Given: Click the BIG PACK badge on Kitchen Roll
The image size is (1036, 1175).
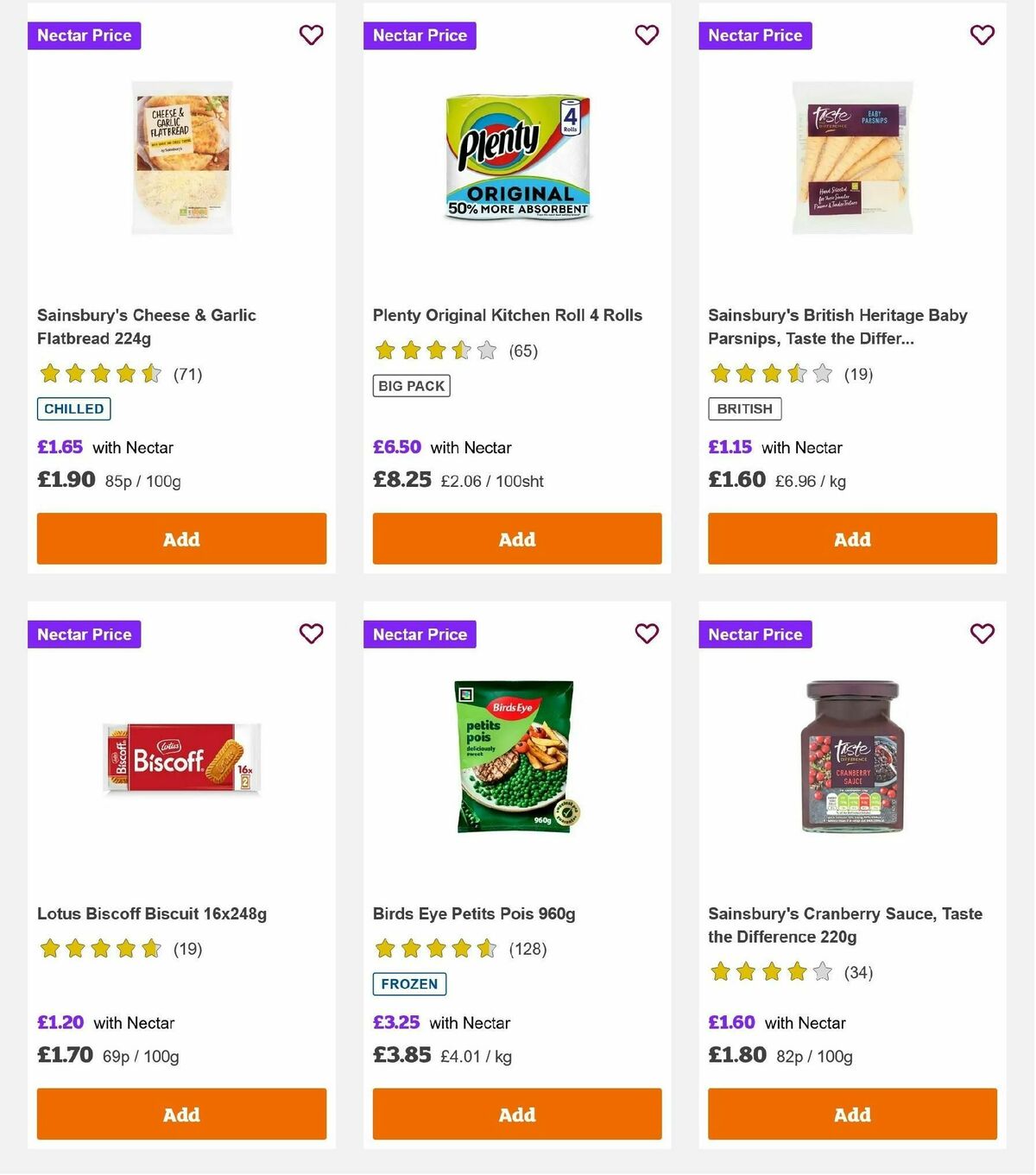Looking at the screenshot, I should (411, 386).
